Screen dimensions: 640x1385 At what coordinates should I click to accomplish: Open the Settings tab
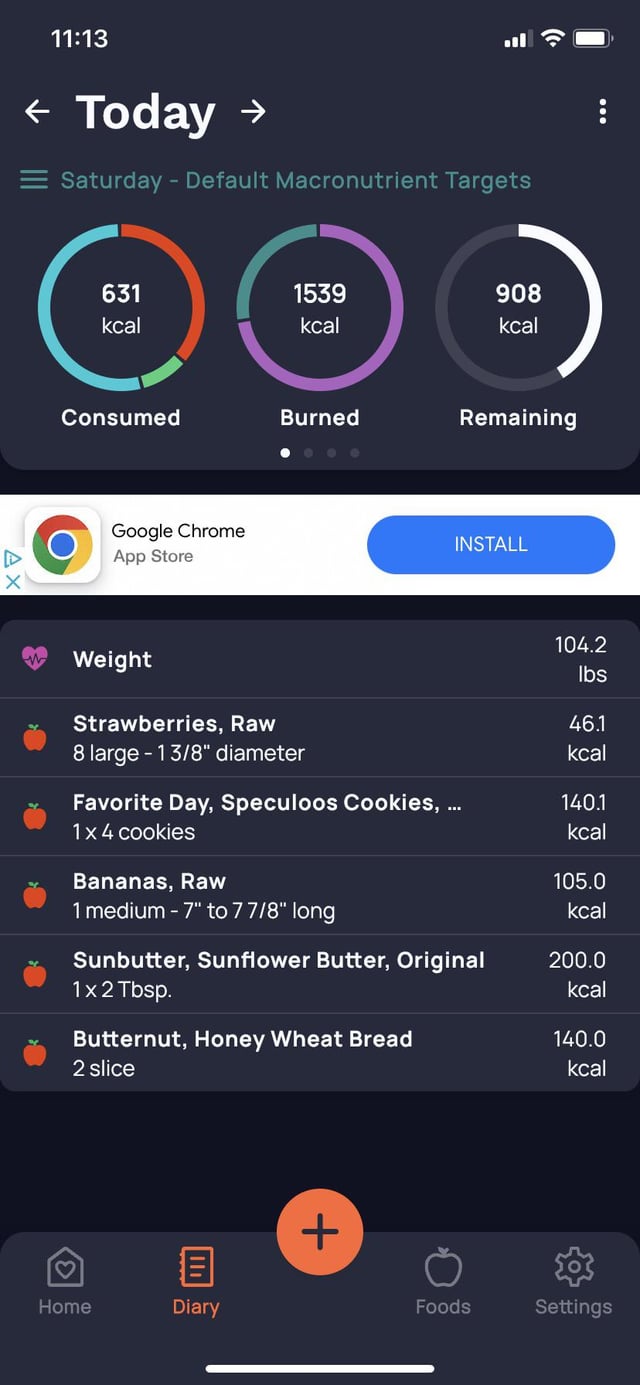pos(573,1283)
